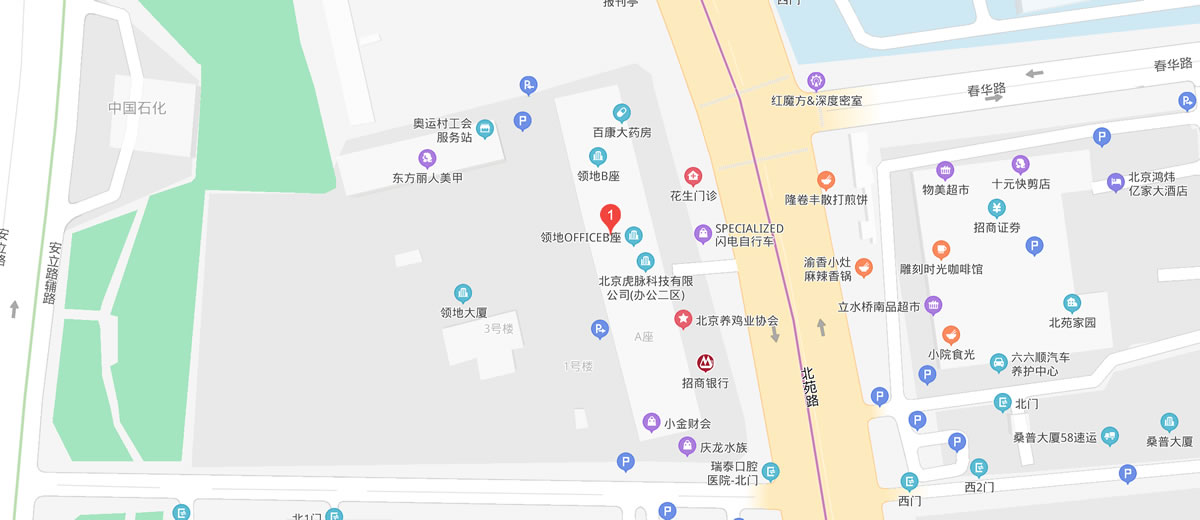Image resolution: width=1200 pixels, height=520 pixels.
Task: Open 隆卷丰散打煎饼 food marker
Action: 825,181
